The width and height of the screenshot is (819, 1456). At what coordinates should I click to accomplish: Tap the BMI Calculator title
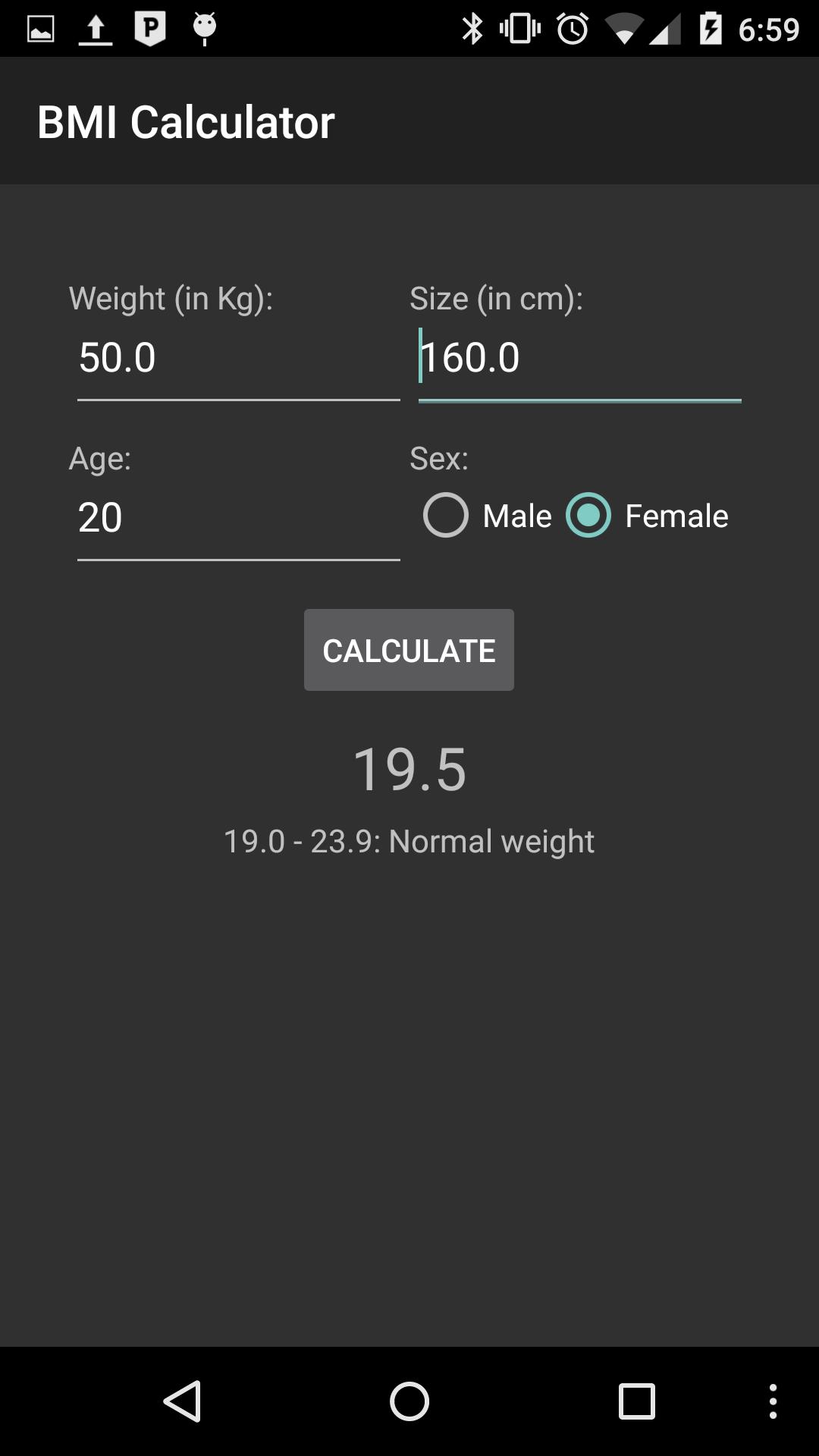coord(186,121)
